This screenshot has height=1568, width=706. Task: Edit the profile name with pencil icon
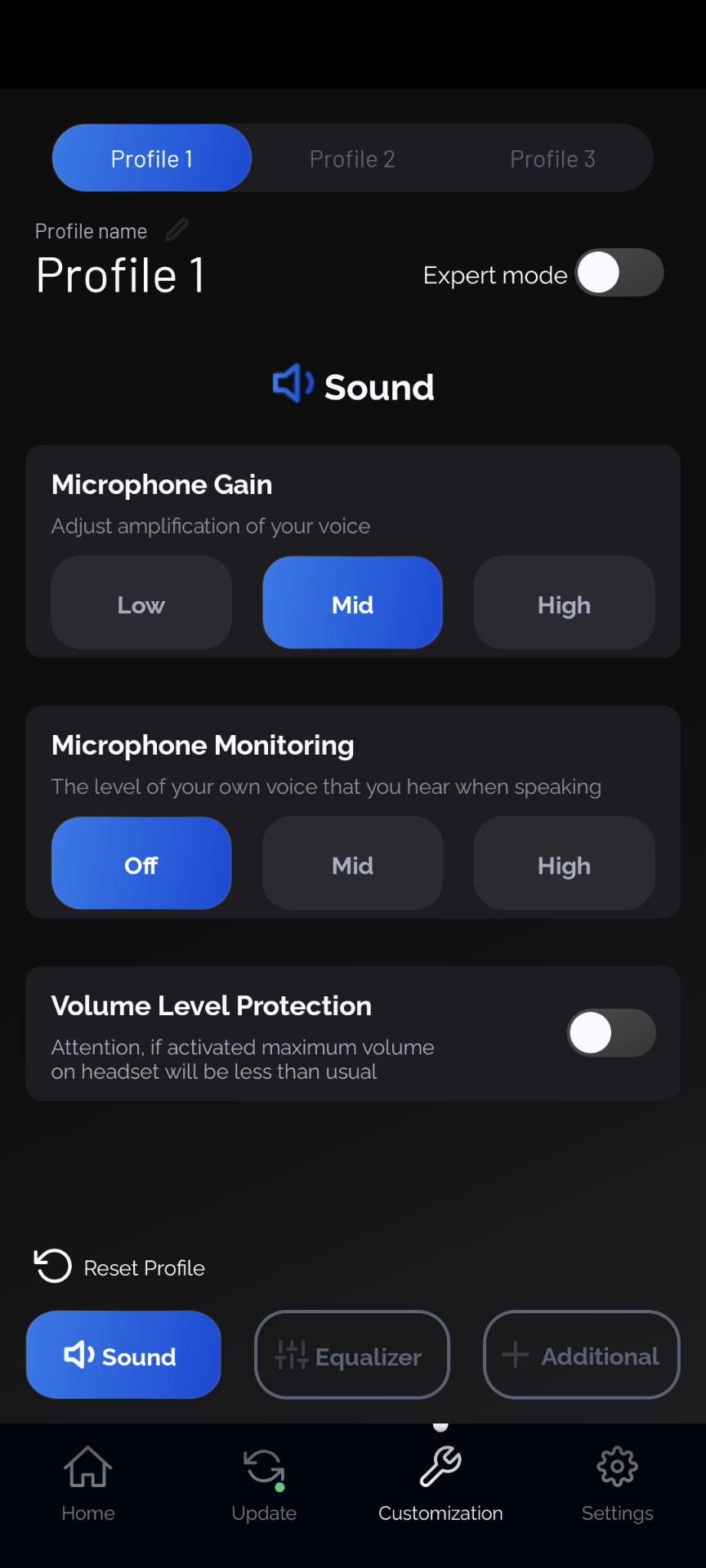point(176,230)
